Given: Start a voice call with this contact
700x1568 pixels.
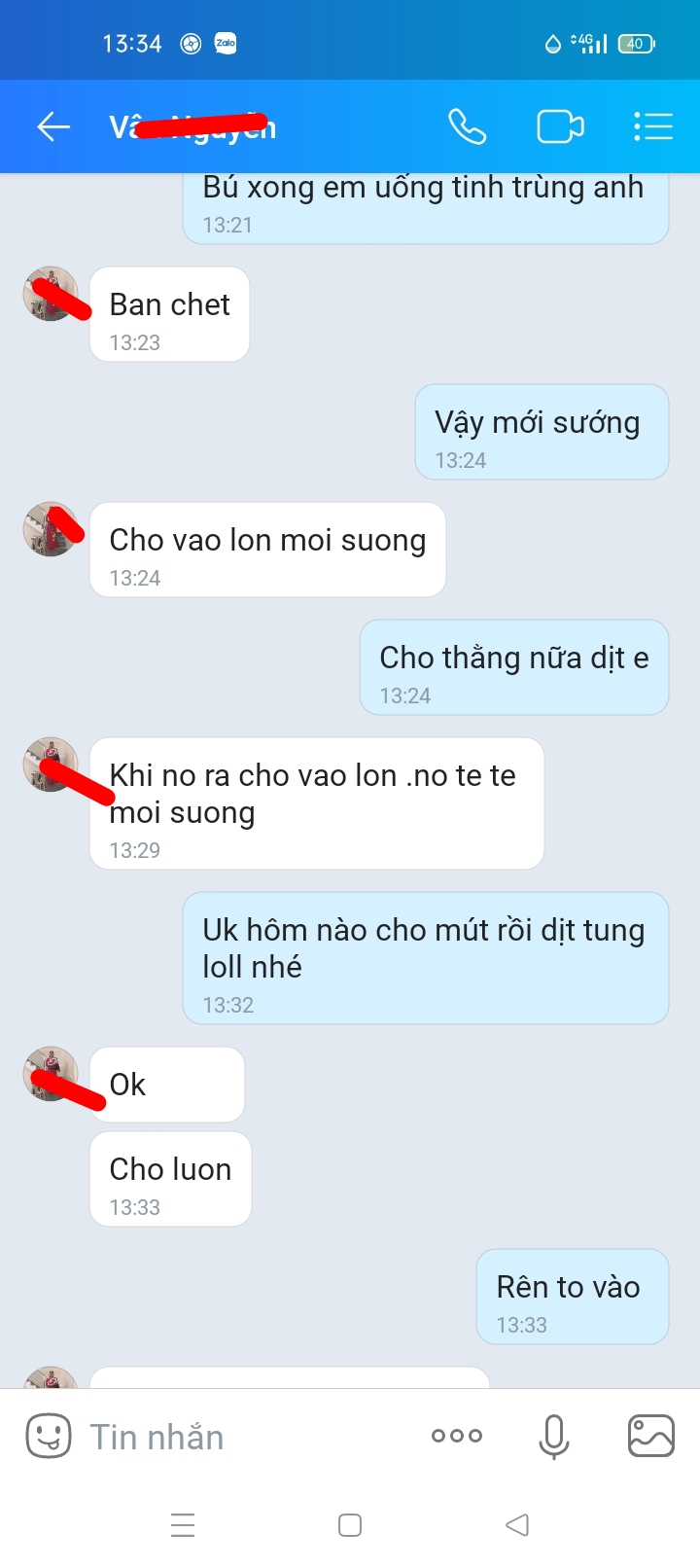Looking at the screenshot, I should [467, 126].
